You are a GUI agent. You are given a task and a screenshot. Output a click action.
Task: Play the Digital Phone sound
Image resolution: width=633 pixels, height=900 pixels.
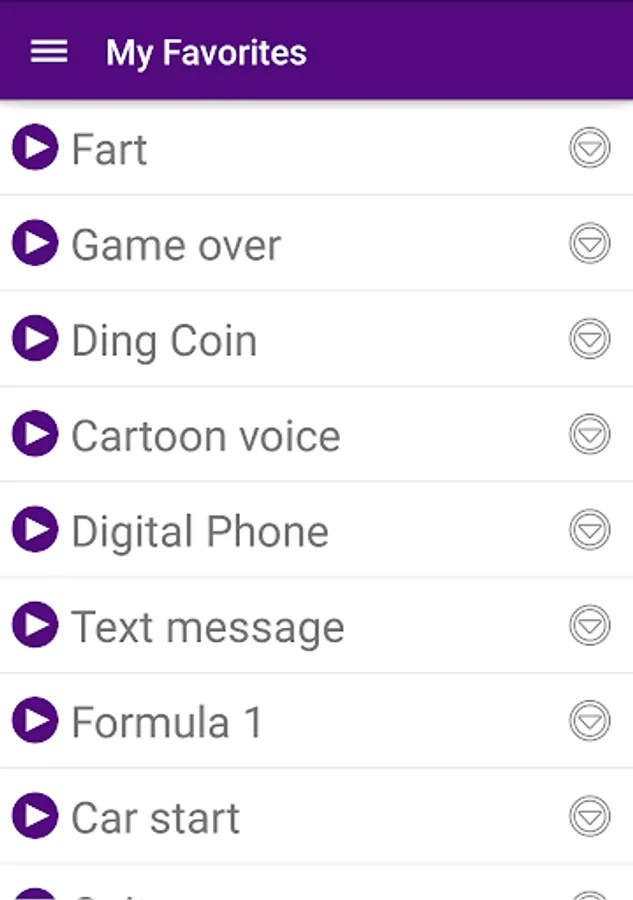35,530
